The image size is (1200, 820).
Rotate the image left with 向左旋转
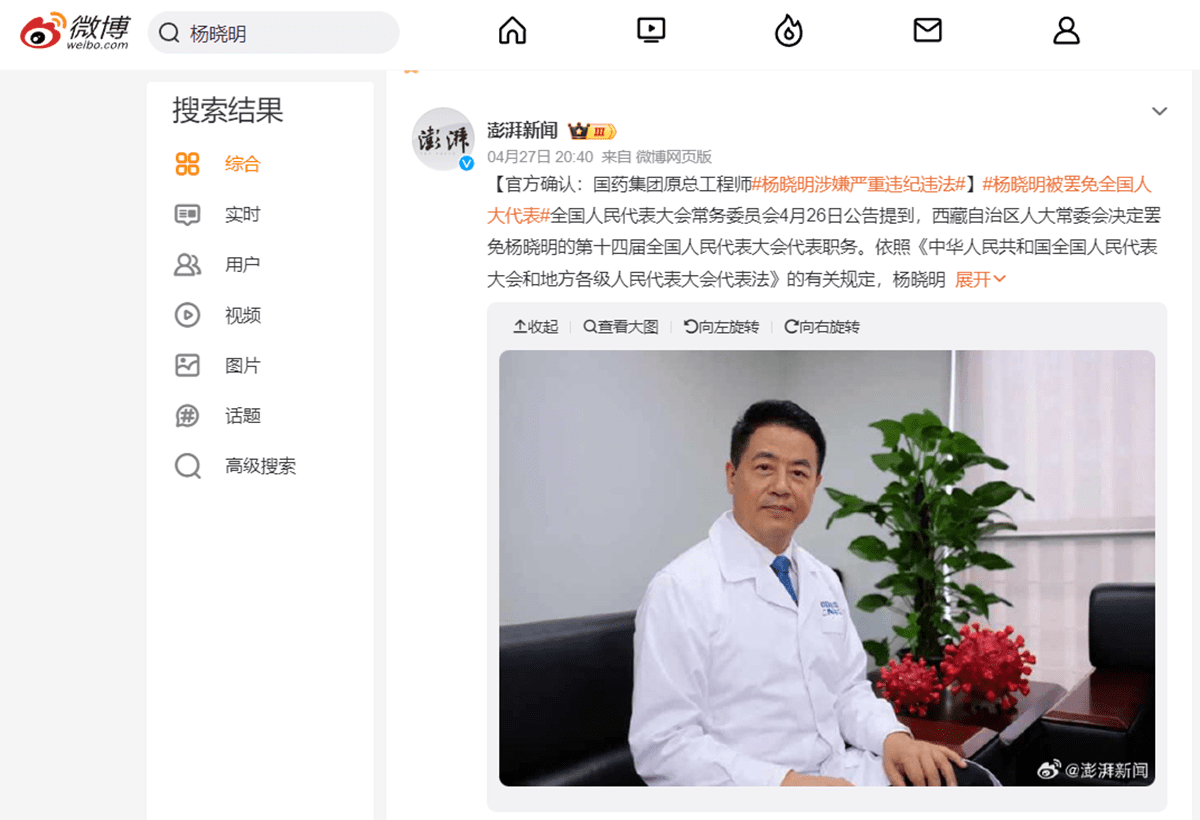722,327
